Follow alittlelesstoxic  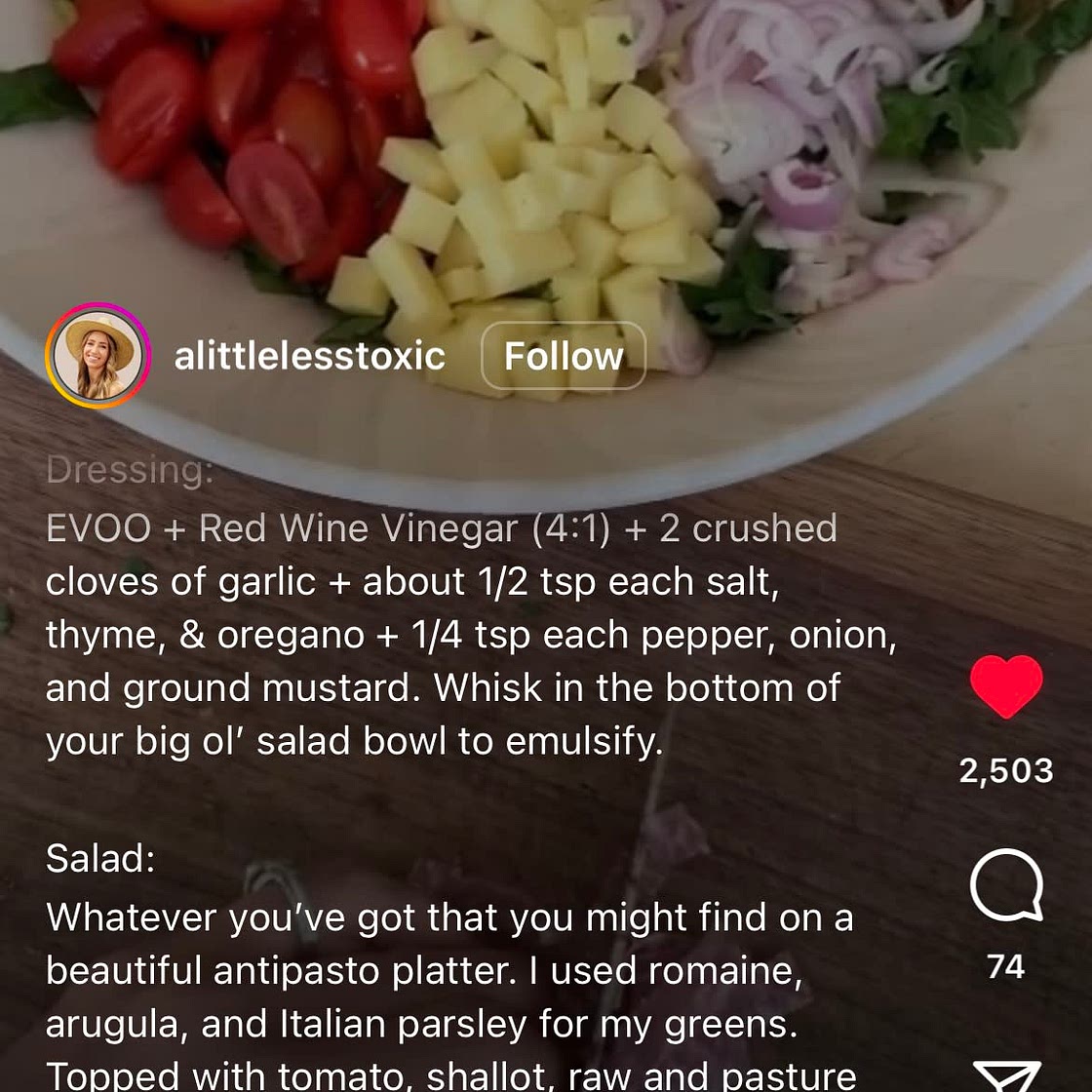(564, 356)
